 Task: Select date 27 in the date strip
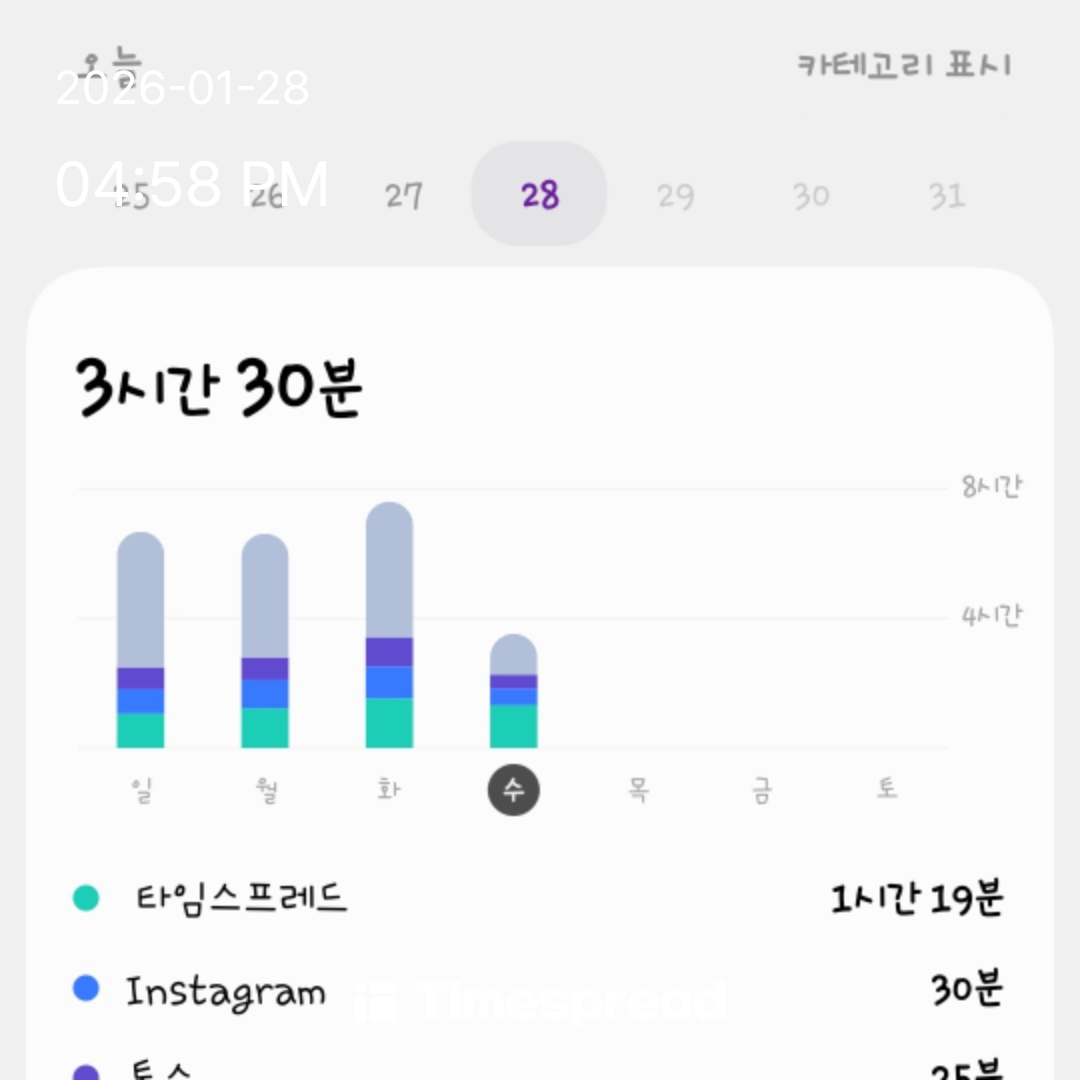tap(403, 195)
